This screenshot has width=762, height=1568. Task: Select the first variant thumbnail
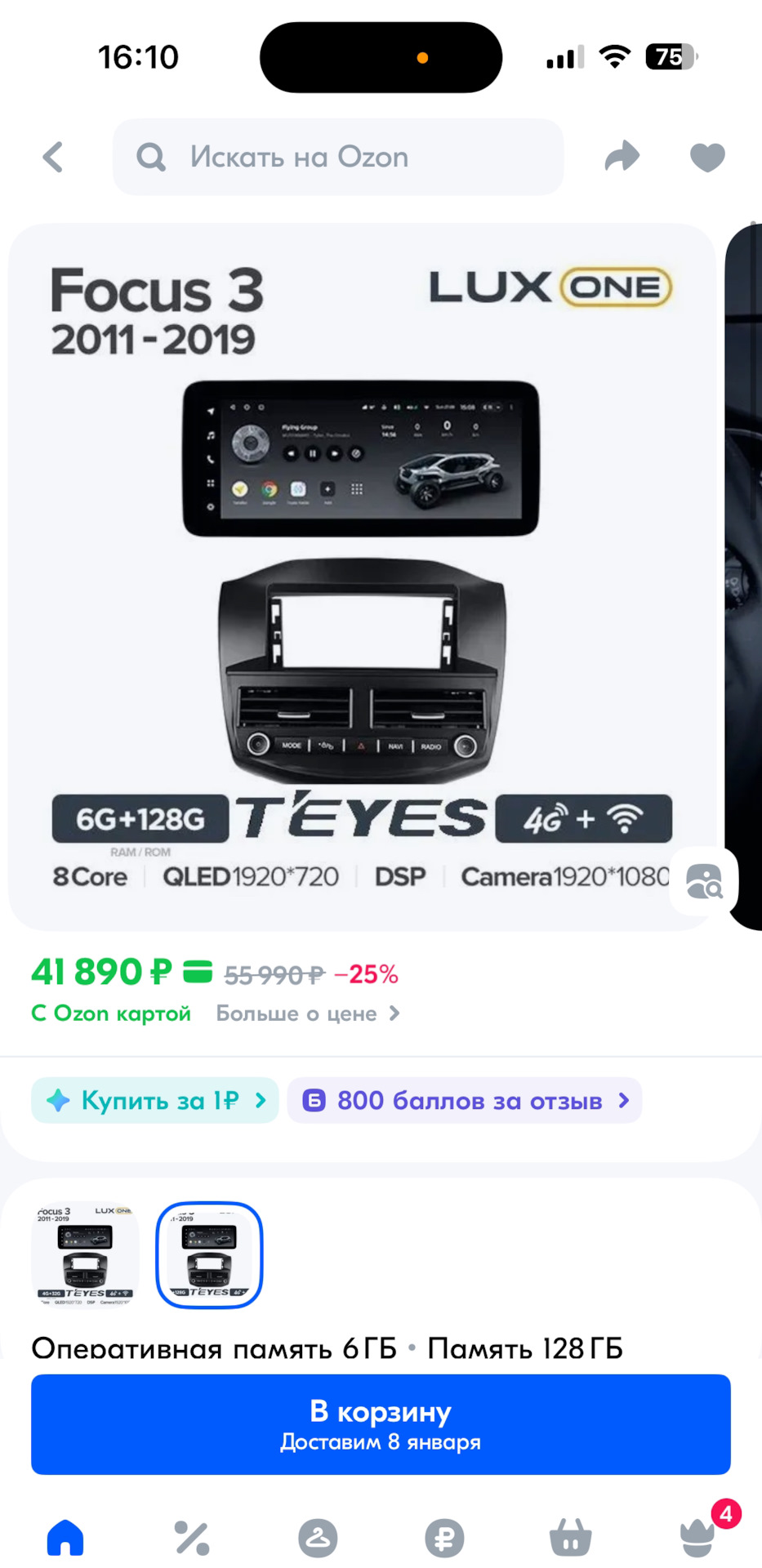click(x=85, y=1254)
